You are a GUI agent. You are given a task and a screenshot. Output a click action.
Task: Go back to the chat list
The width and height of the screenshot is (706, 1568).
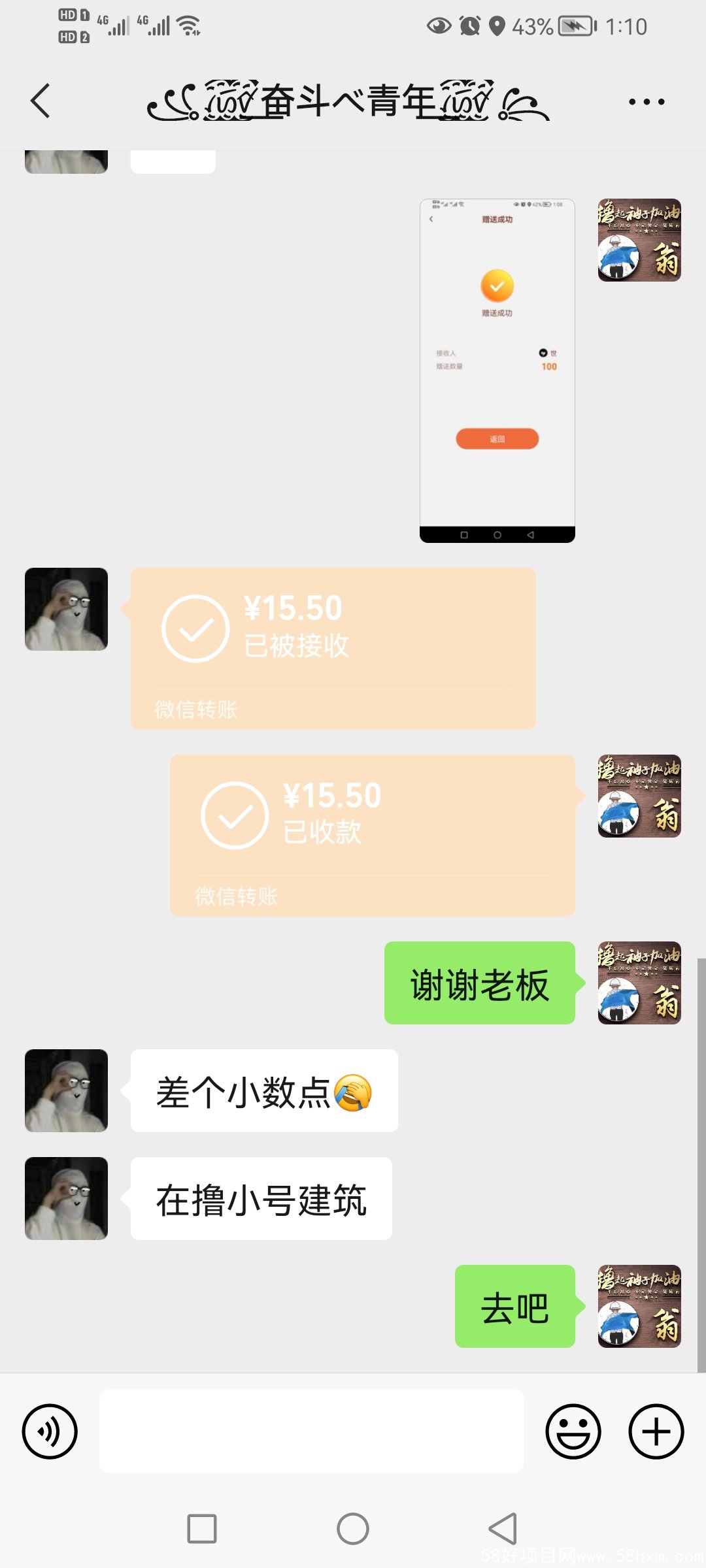(41, 101)
